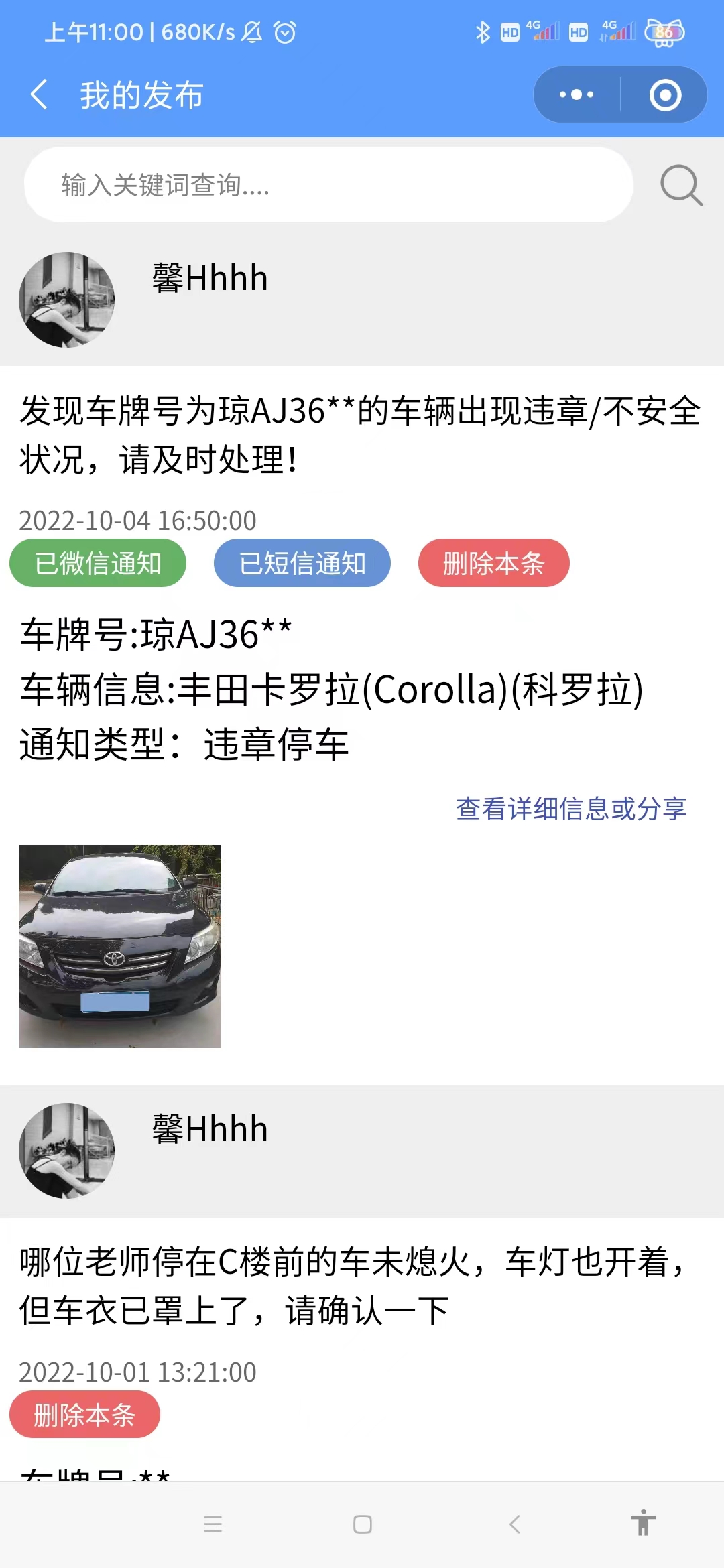The image size is (724, 1568).
Task: Close the mini program via circle icon
Action: point(665,94)
